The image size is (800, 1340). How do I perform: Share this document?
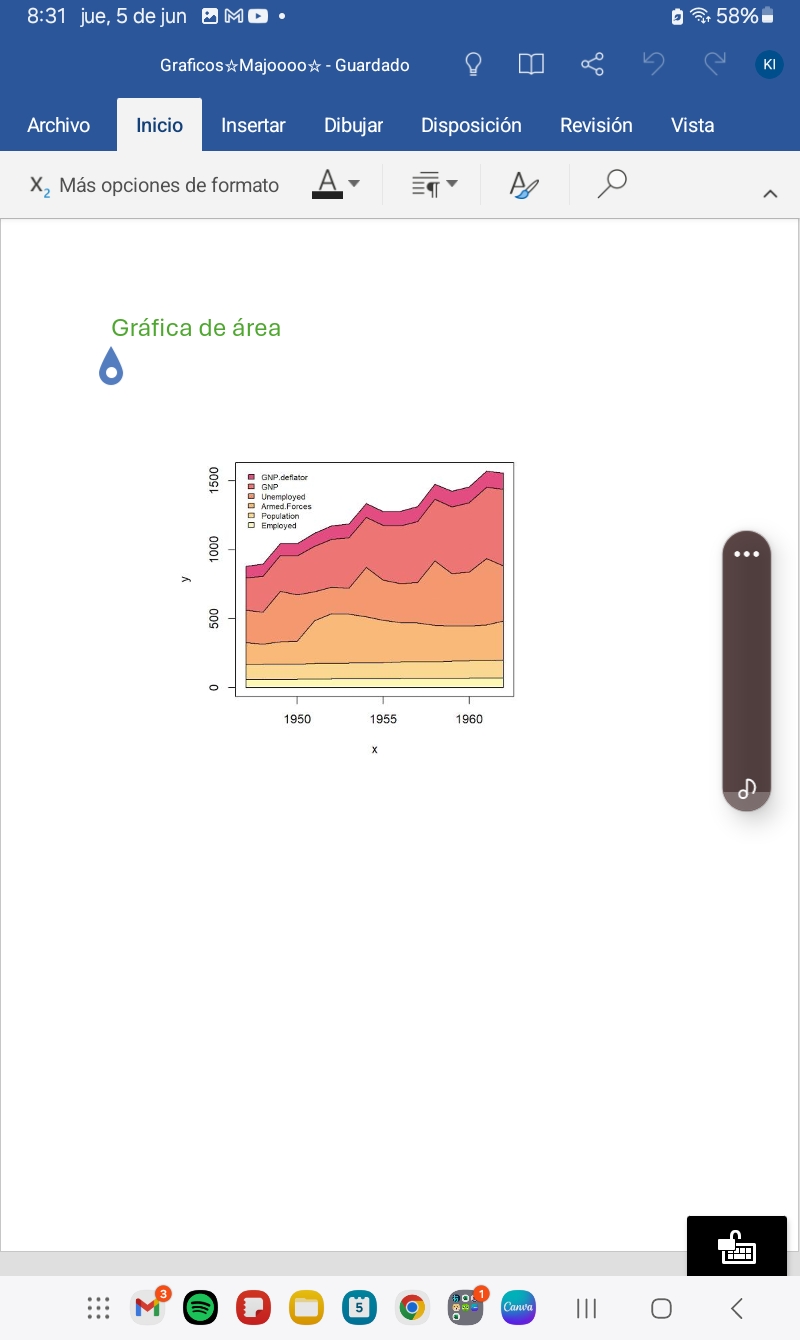(592, 65)
